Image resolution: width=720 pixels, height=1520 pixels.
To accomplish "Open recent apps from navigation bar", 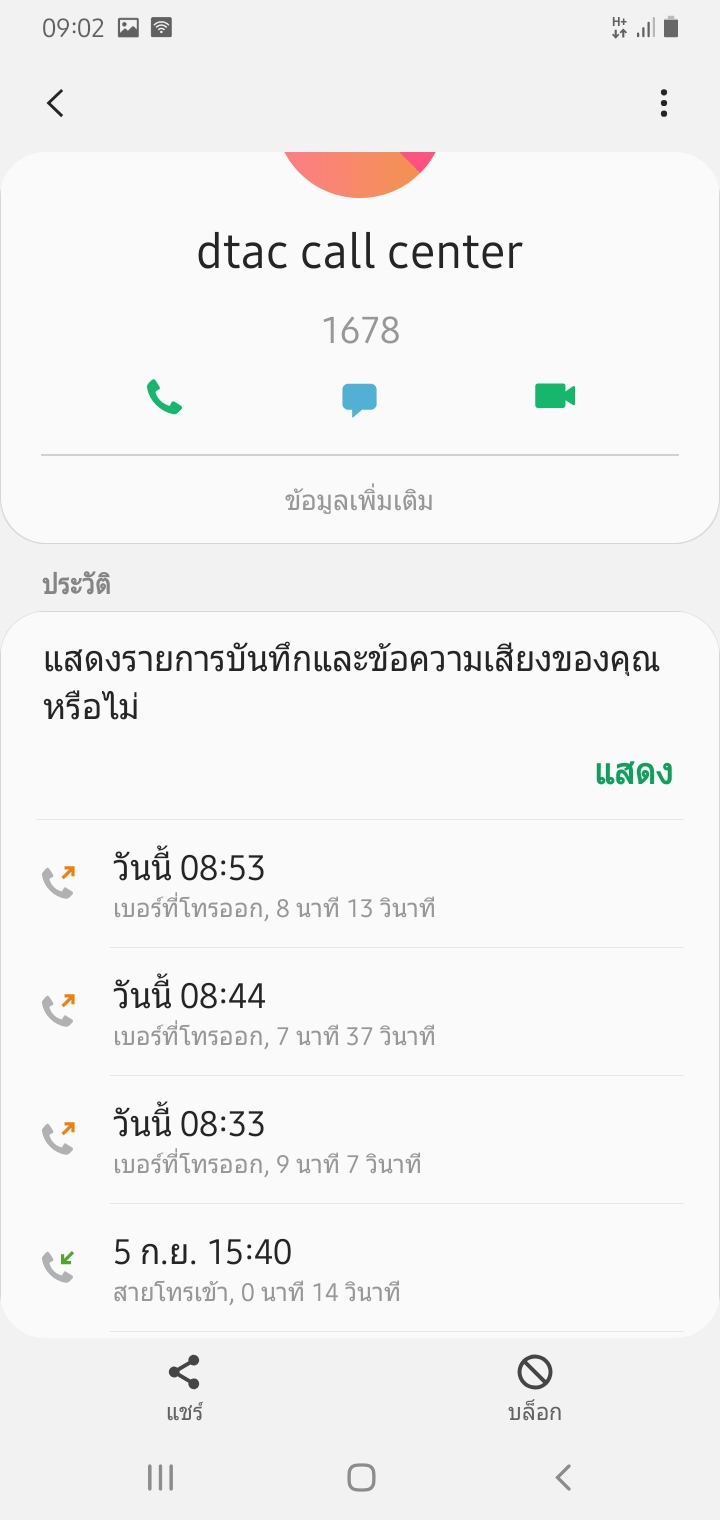I will 160,1477.
